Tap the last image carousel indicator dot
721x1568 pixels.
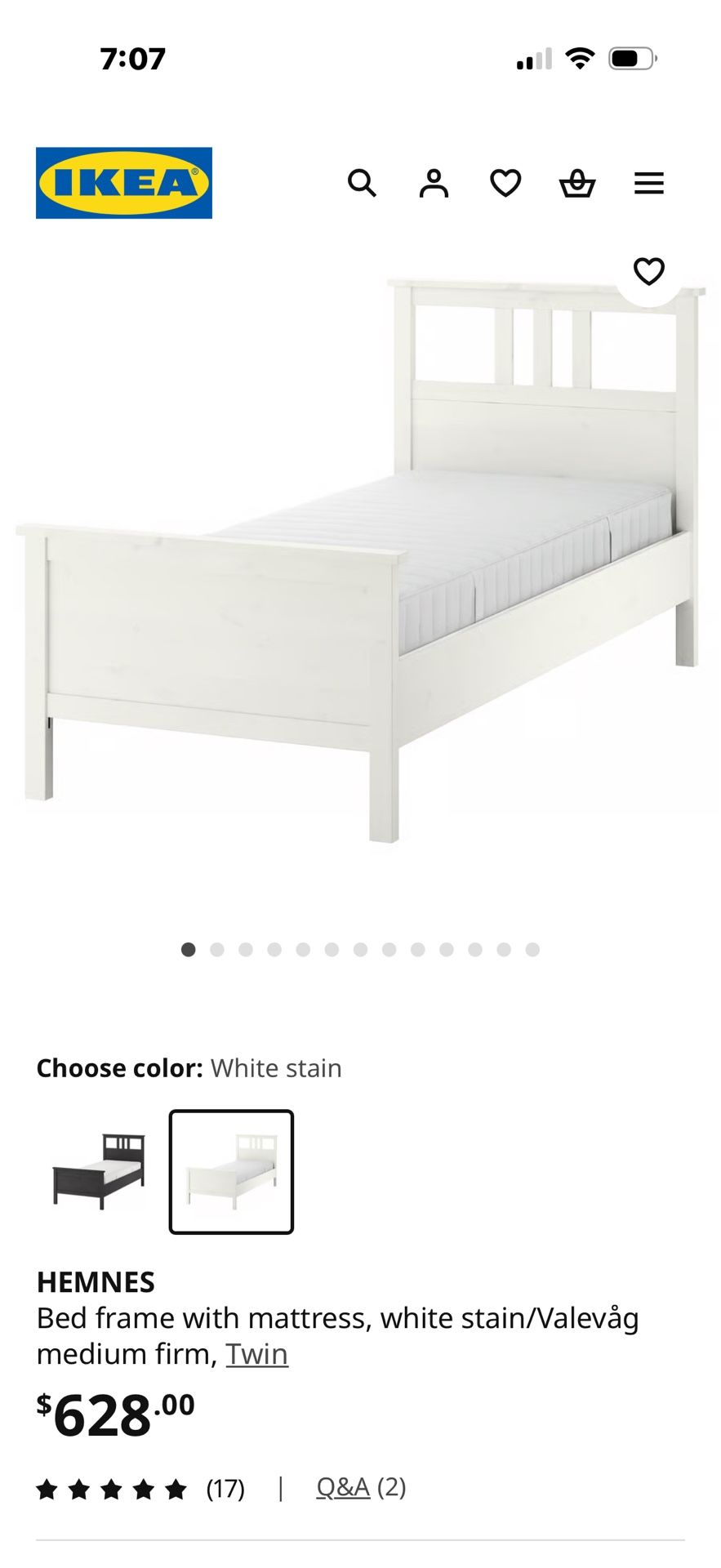coord(534,950)
